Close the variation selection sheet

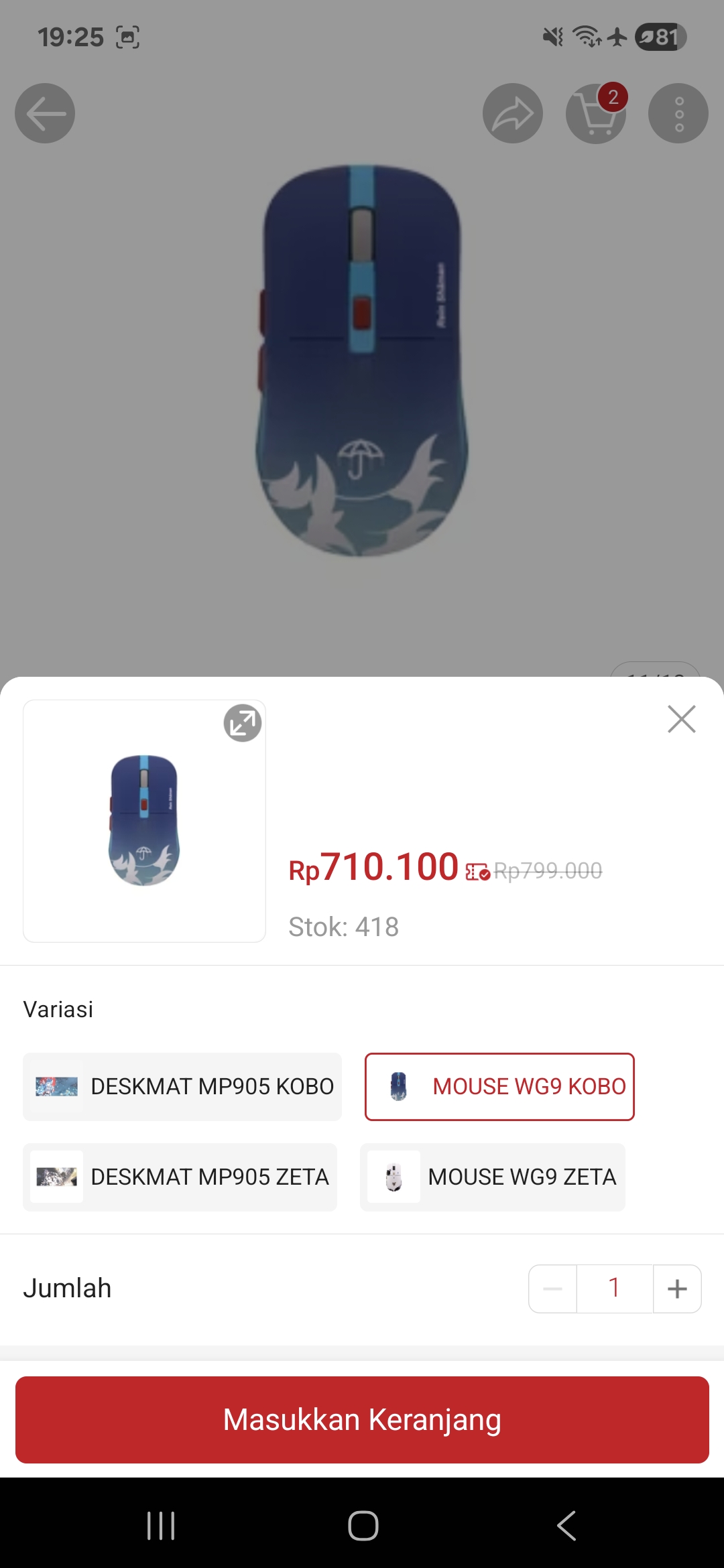pyautogui.click(x=681, y=719)
